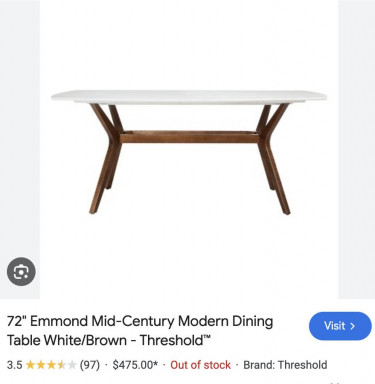Tap the Visit button
Image resolution: width=375 pixels, height=384 pixels.
[340, 326]
